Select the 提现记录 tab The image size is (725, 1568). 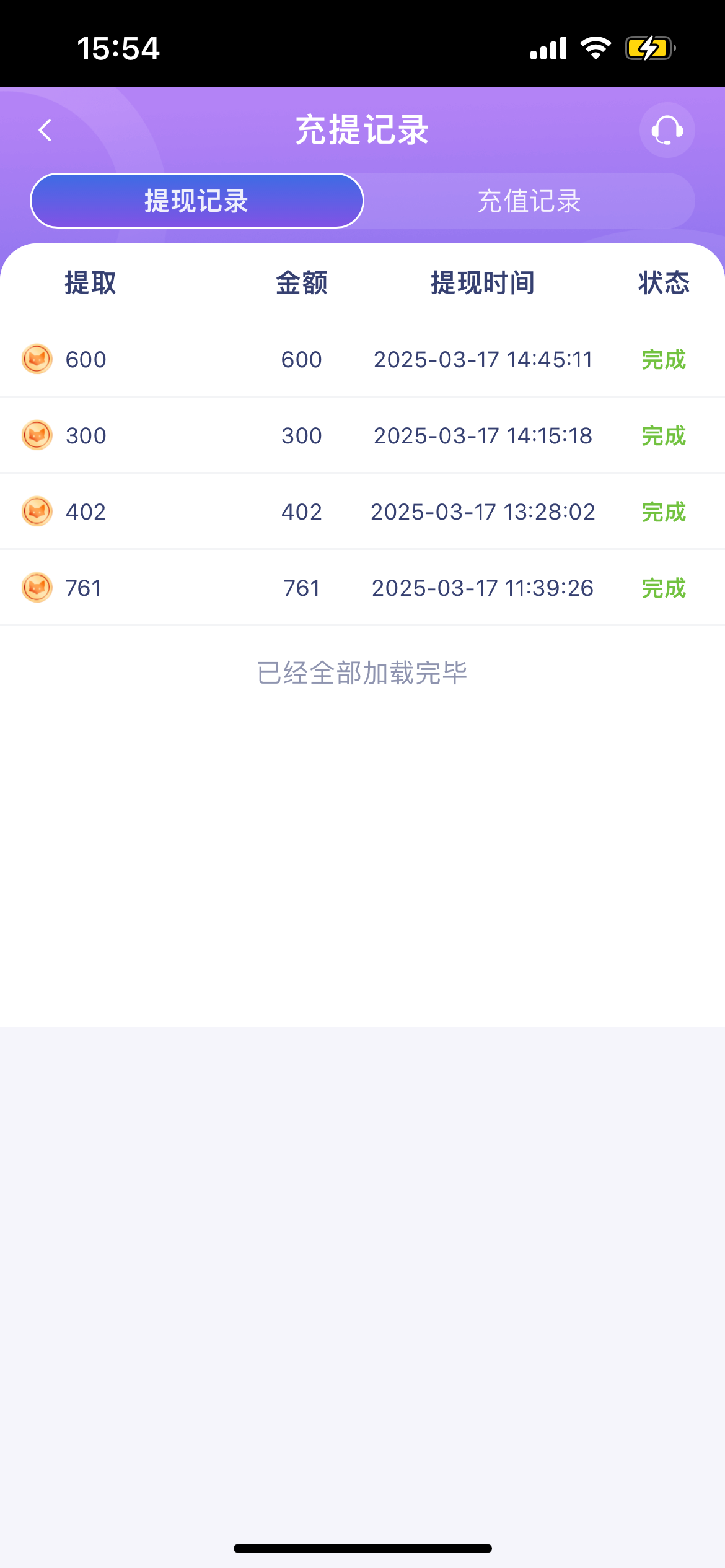click(x=196, y=201)
